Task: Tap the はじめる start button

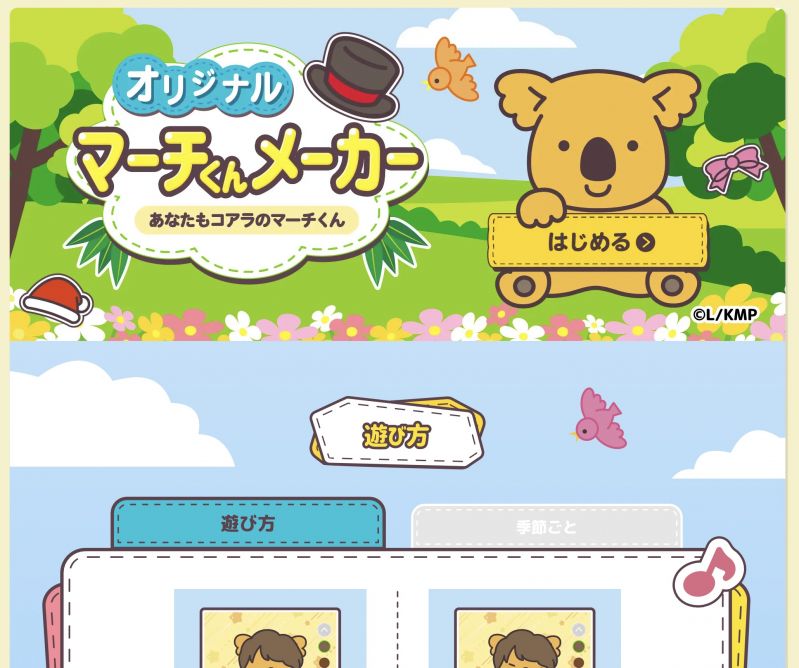Action: point(598,242)
